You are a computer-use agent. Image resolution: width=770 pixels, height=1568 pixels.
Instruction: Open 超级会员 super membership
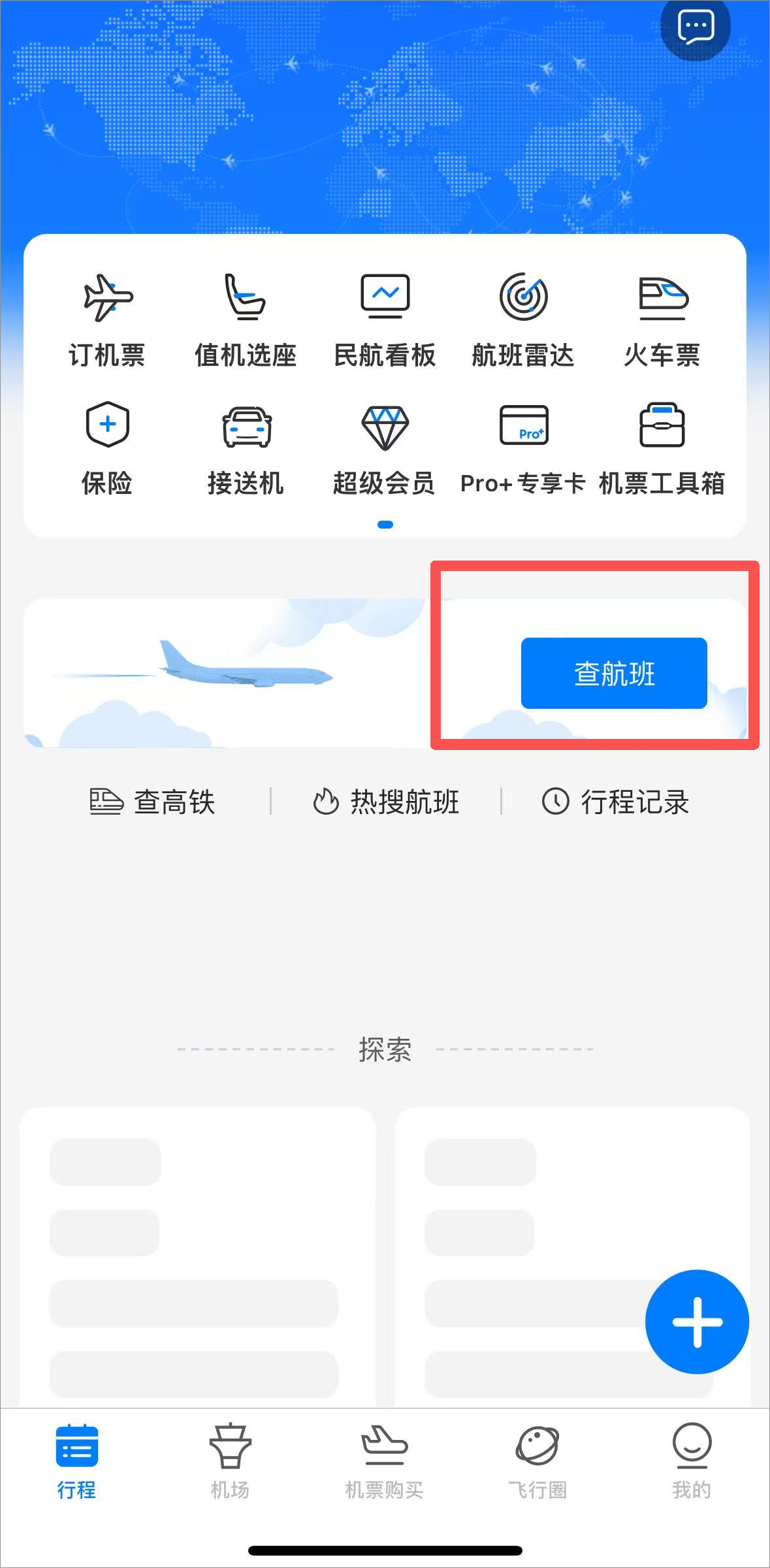coord(385,448)
